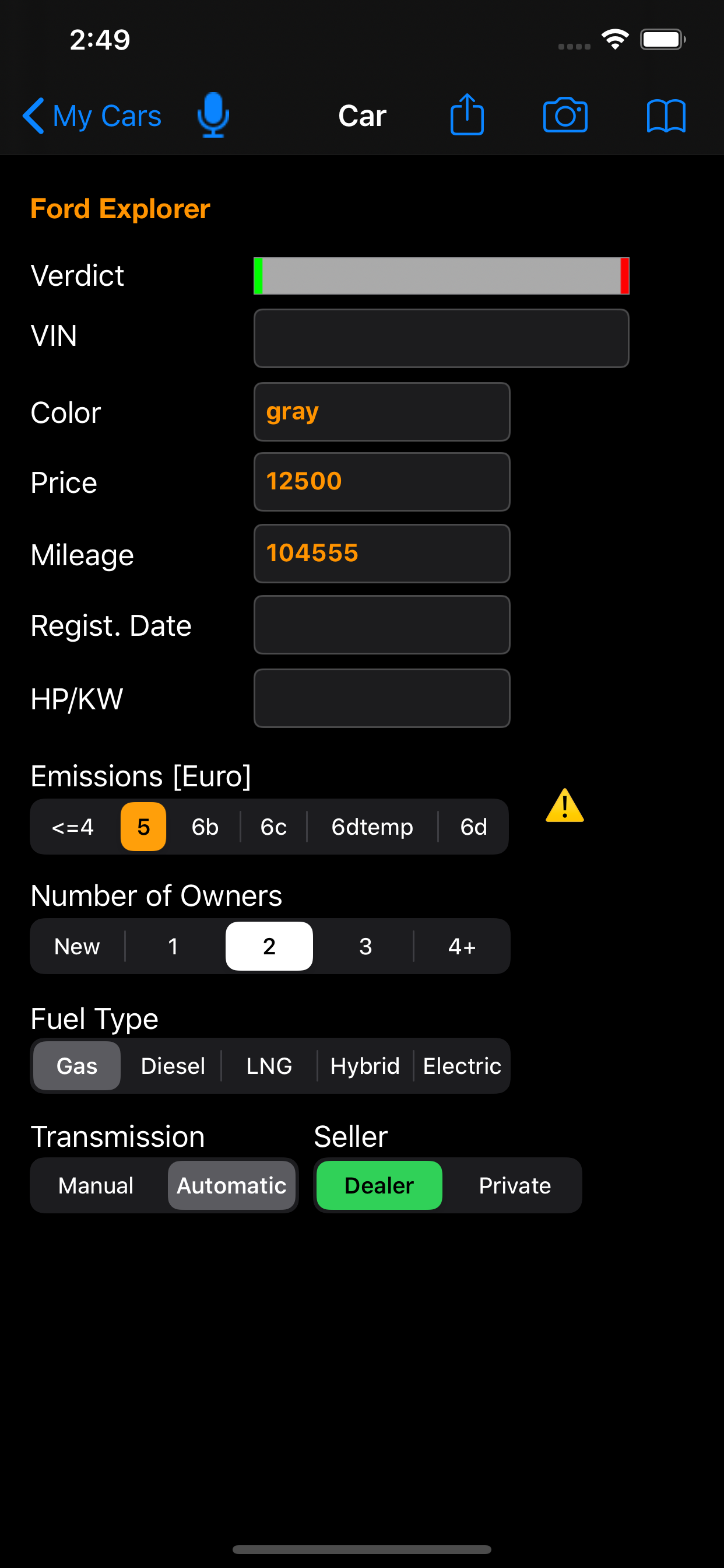Switch transmission to Manual

pyautogui.click(x=96, y=1185)
